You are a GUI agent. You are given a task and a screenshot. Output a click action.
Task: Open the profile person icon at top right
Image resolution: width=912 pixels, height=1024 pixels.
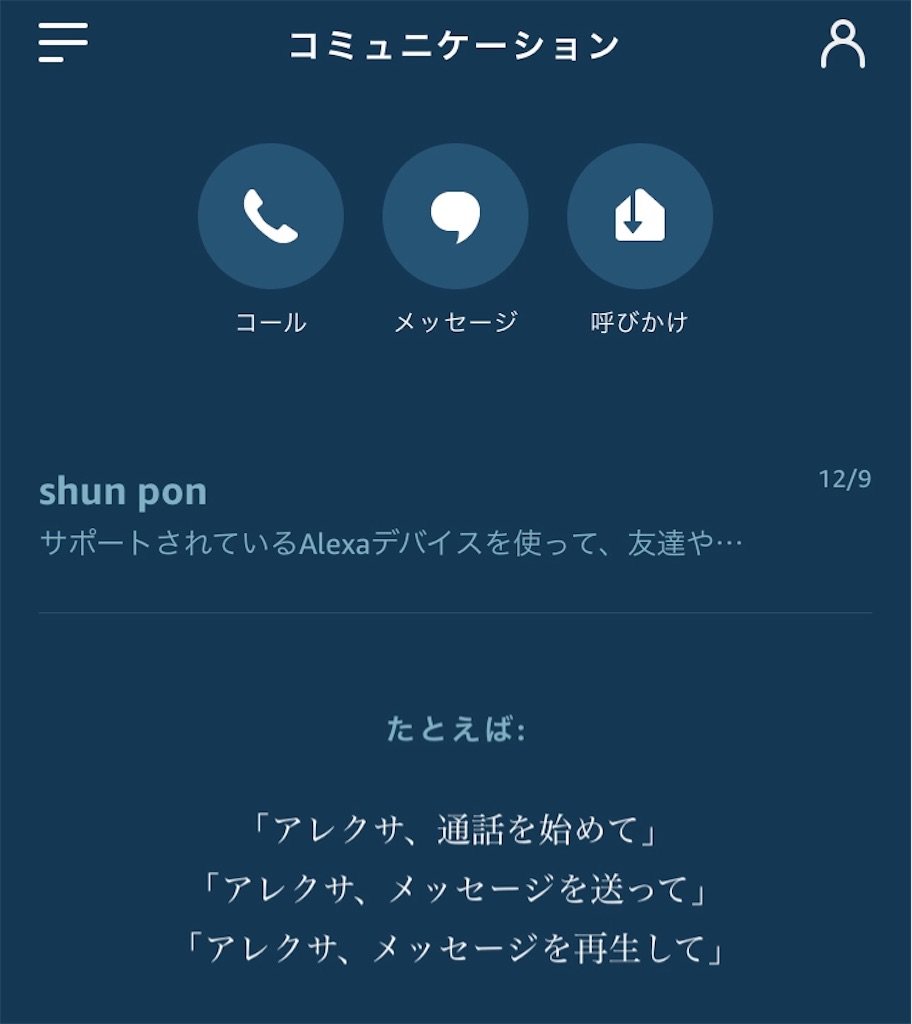tap(843, 43)
